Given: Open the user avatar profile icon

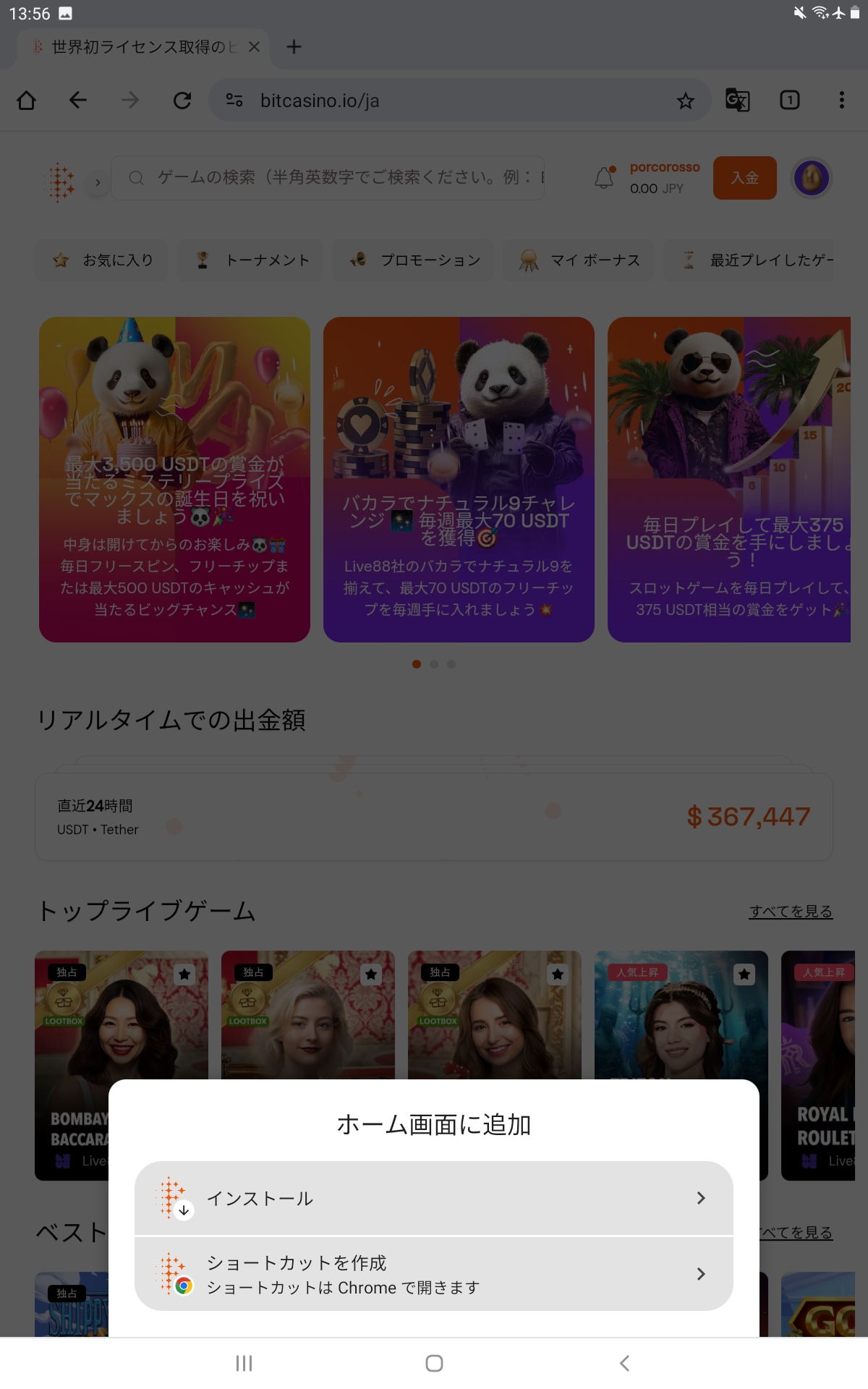Looking at the screenshot, I should click(811, 178).
